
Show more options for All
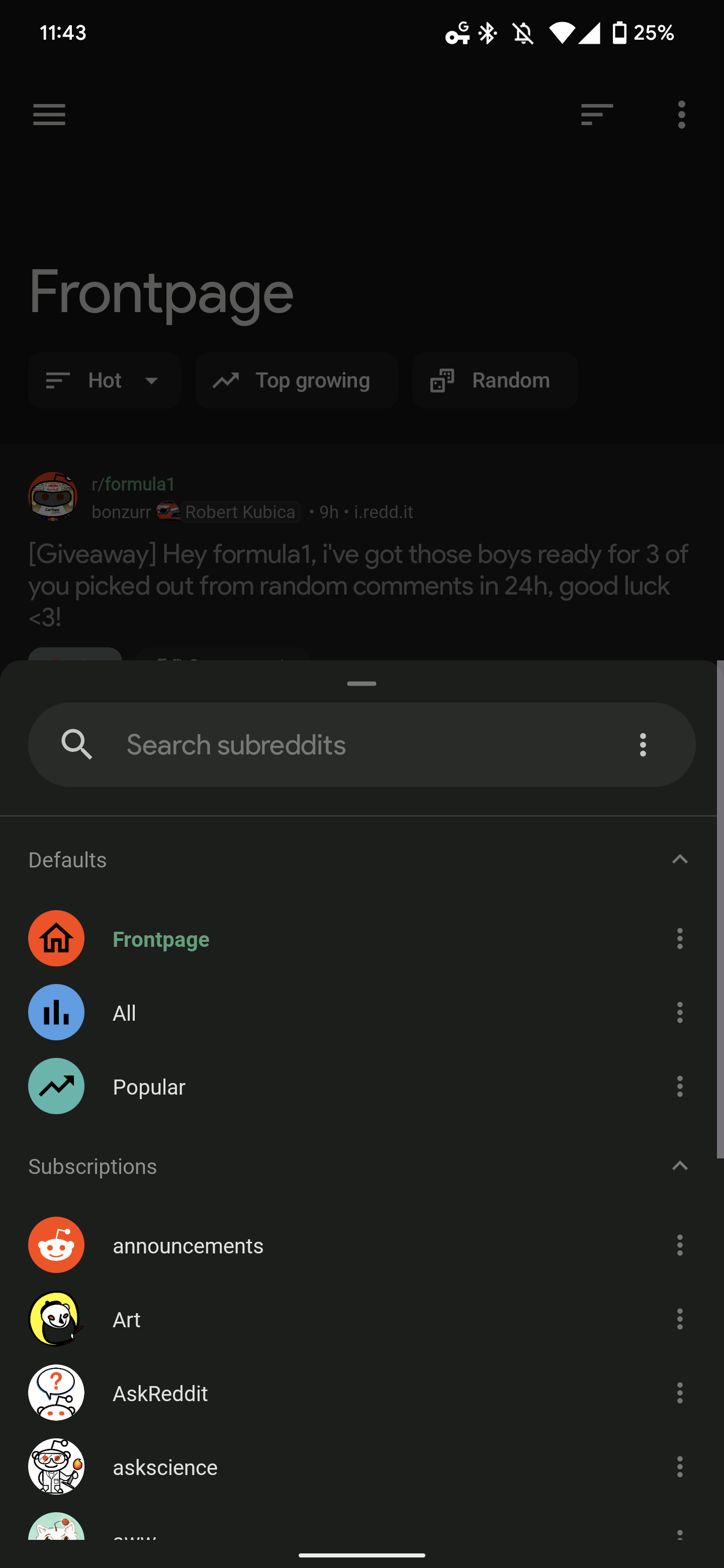click(x=680, y=1013)
